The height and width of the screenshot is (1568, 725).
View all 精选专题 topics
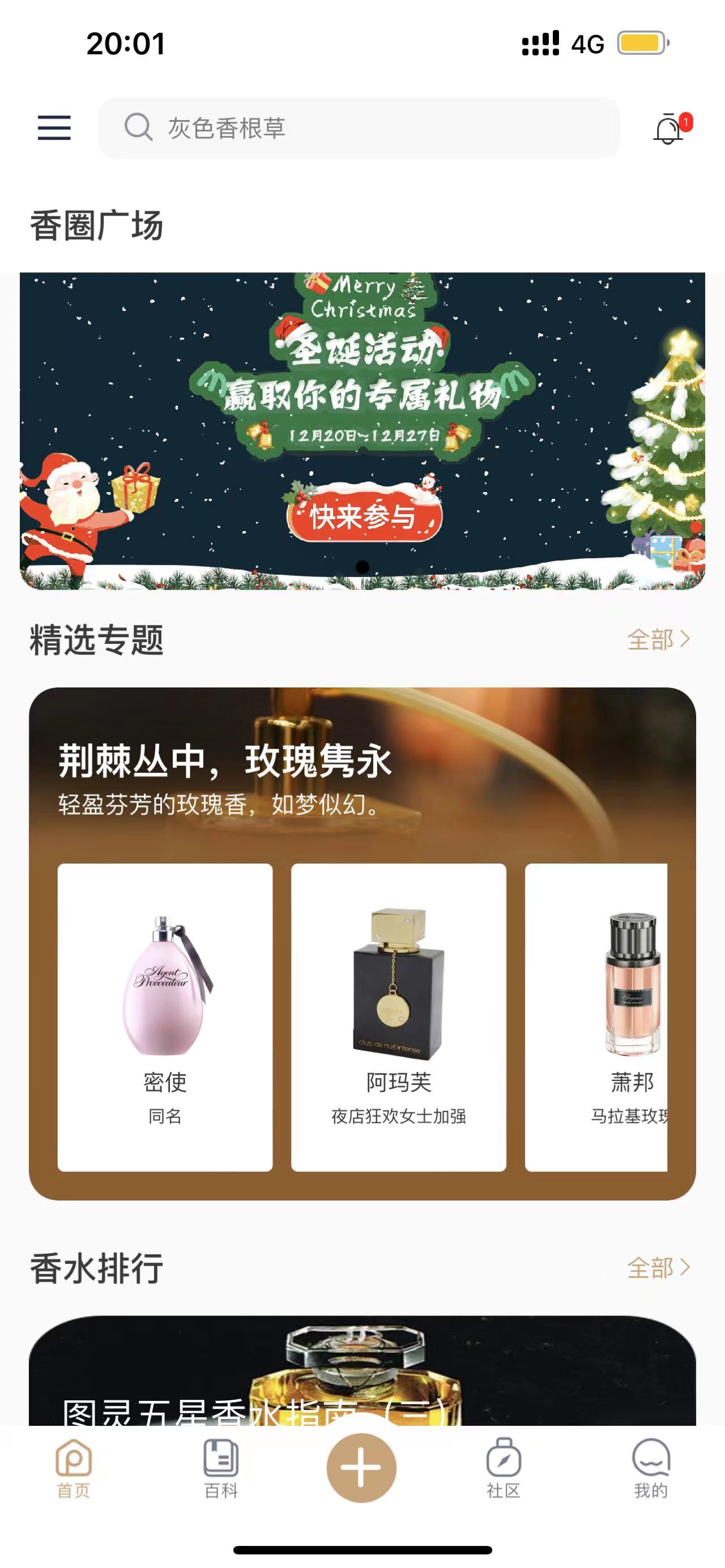pos(658,639)
